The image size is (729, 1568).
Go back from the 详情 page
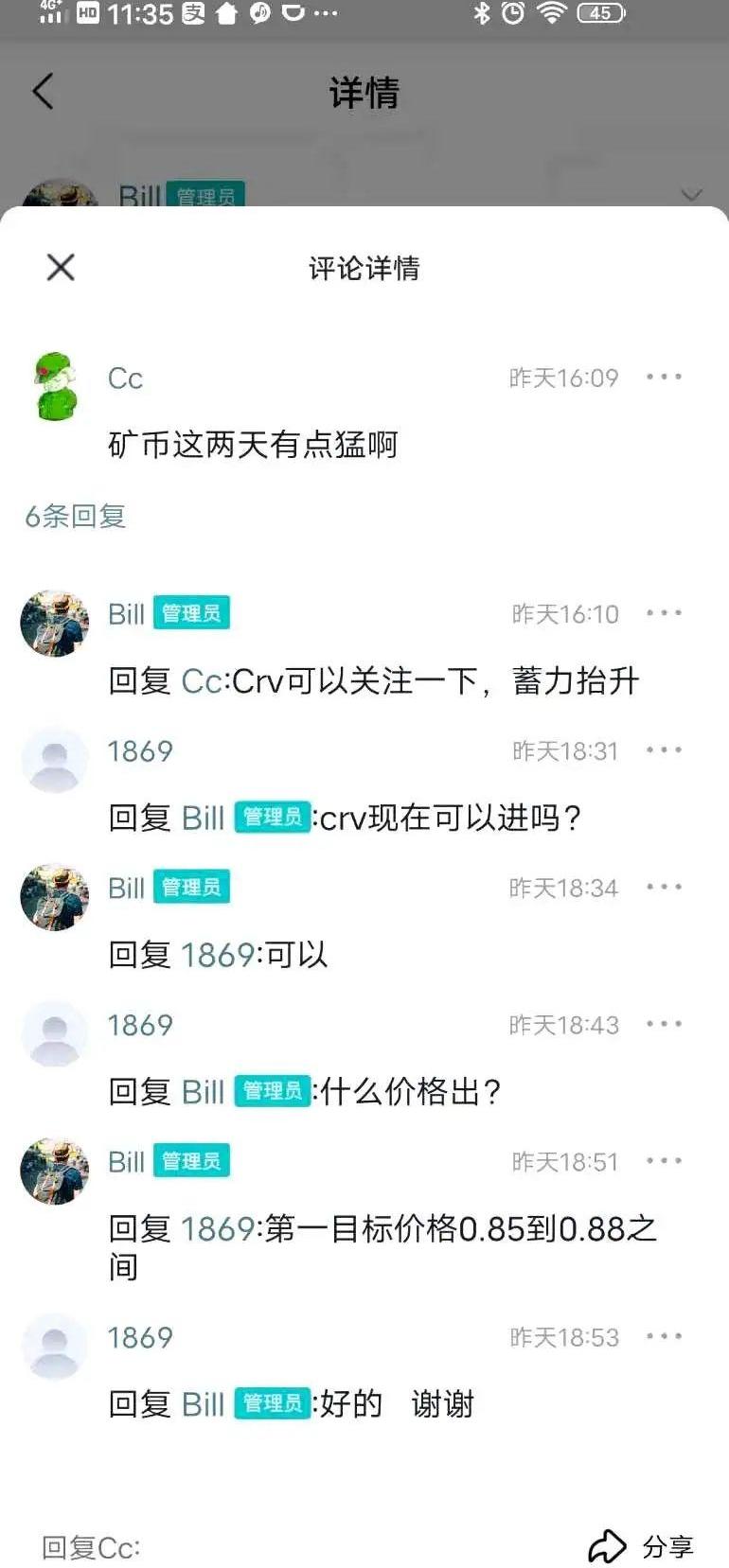coord(43,92)
